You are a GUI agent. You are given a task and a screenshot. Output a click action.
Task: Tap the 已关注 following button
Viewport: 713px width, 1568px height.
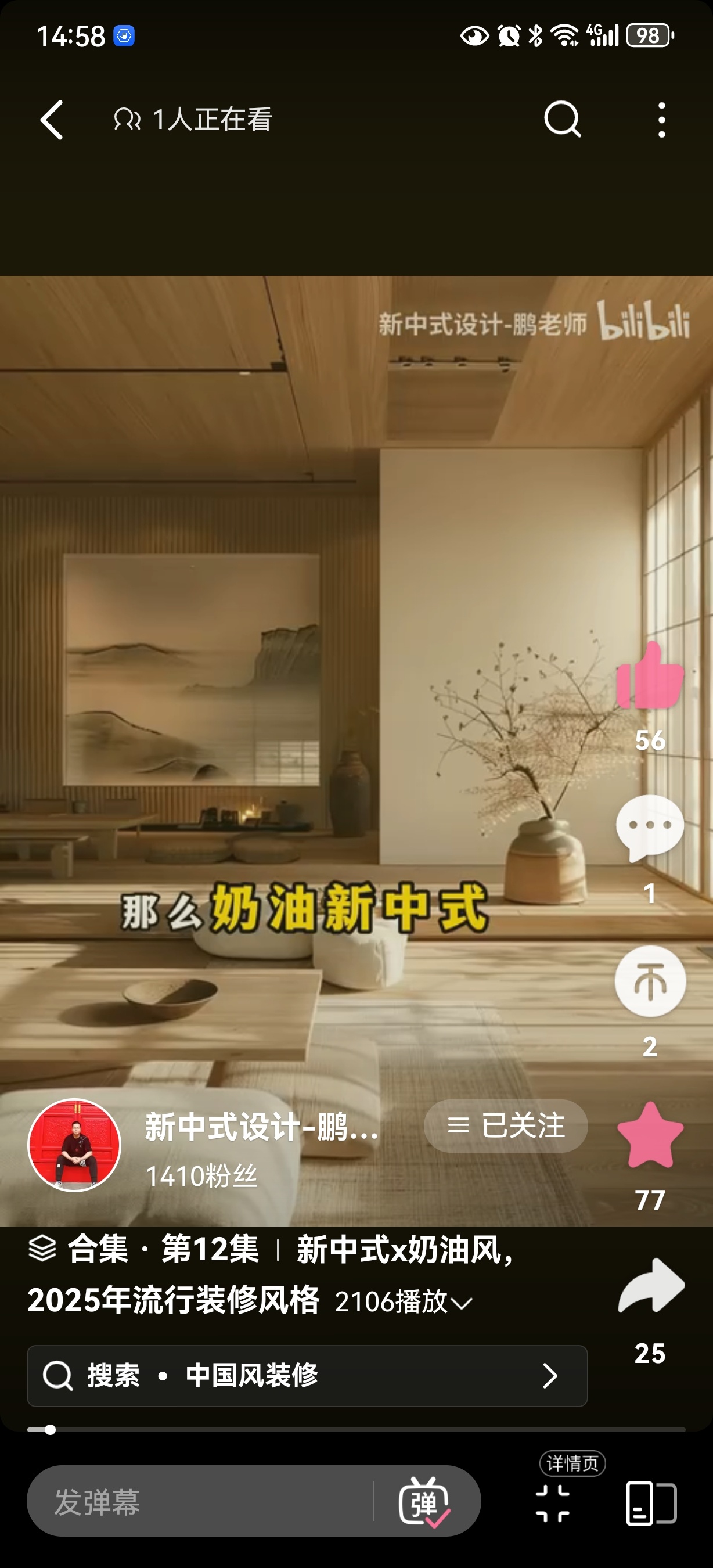tap(506, 1126)
